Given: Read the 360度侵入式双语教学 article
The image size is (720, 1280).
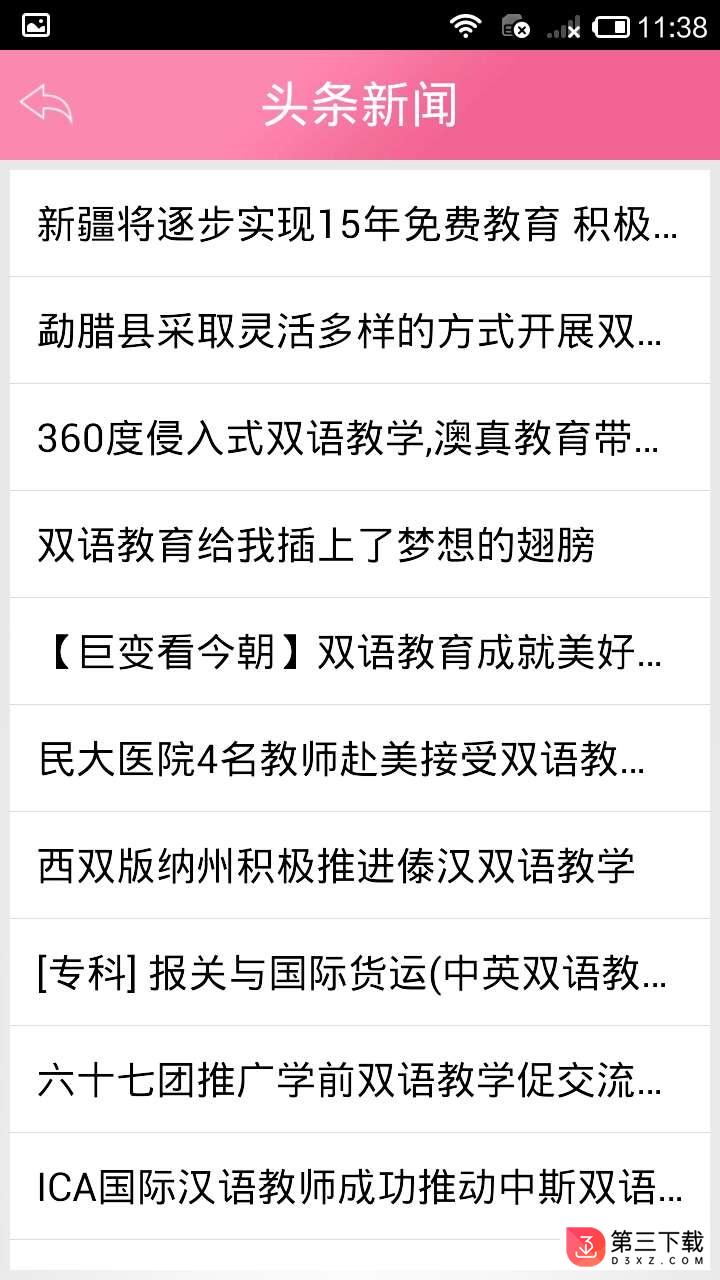Looking at the screenshot, I should tap(360, 437).
